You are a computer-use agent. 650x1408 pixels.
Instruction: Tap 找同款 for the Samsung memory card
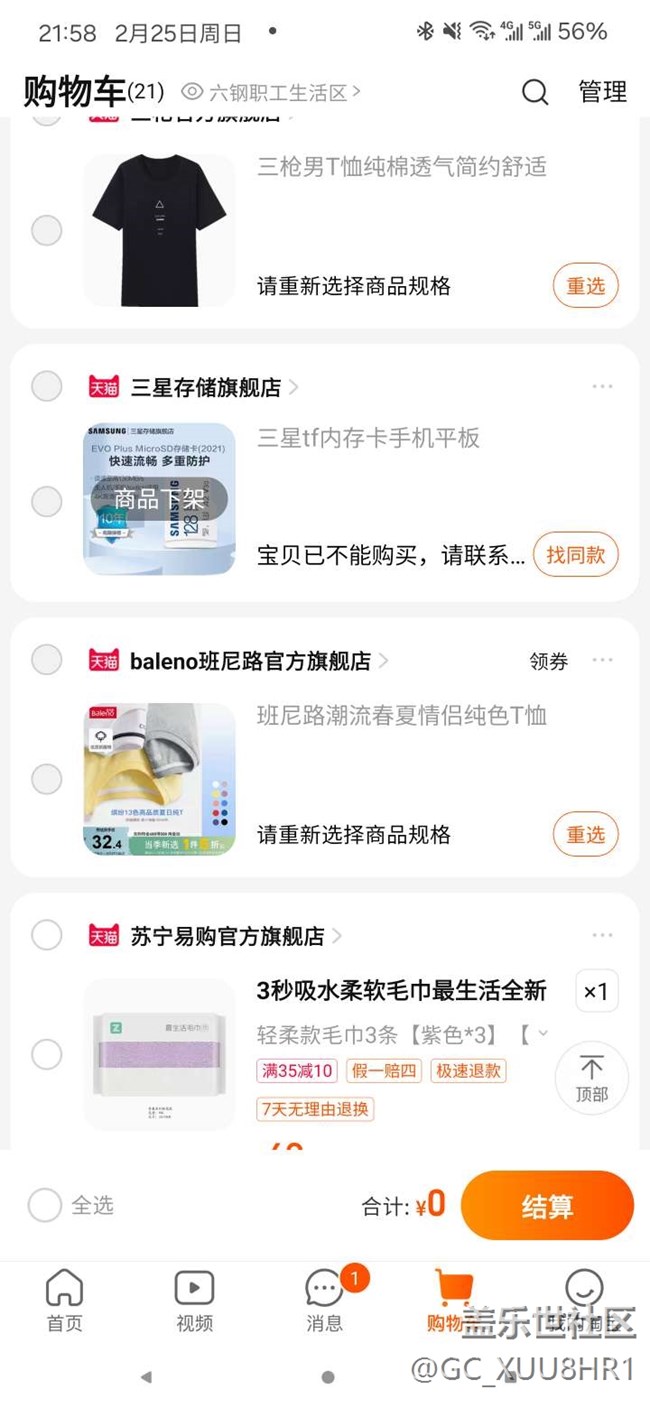click(x=575, y=554)
